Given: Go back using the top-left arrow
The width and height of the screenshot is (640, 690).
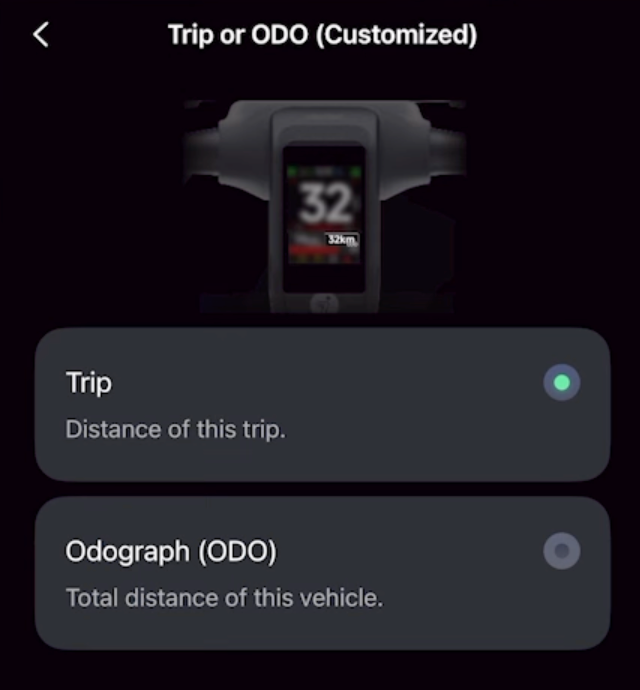Looking at the screenshot, I should (41, 35).
